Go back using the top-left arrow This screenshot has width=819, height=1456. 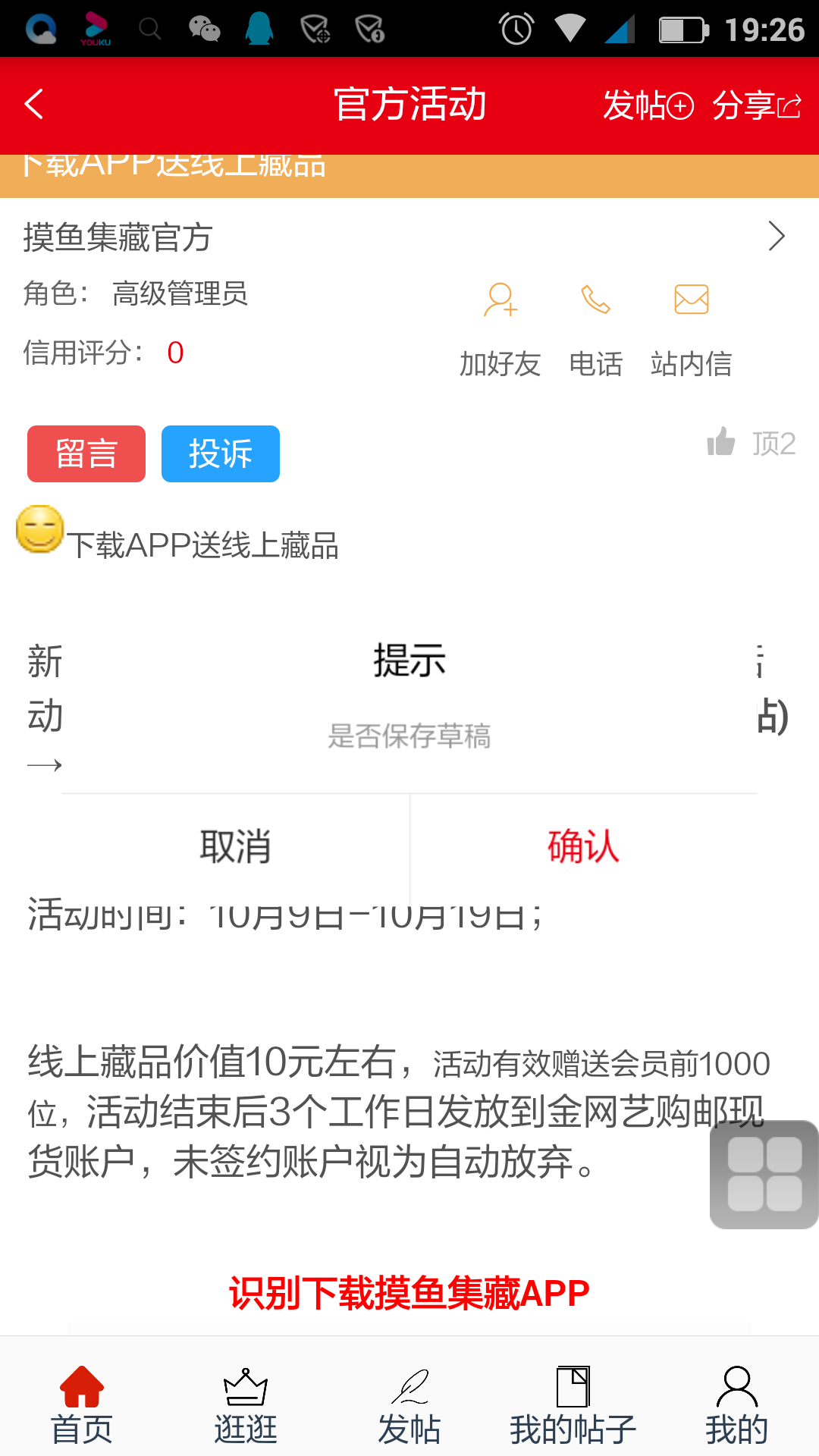[x=35, y=105]
